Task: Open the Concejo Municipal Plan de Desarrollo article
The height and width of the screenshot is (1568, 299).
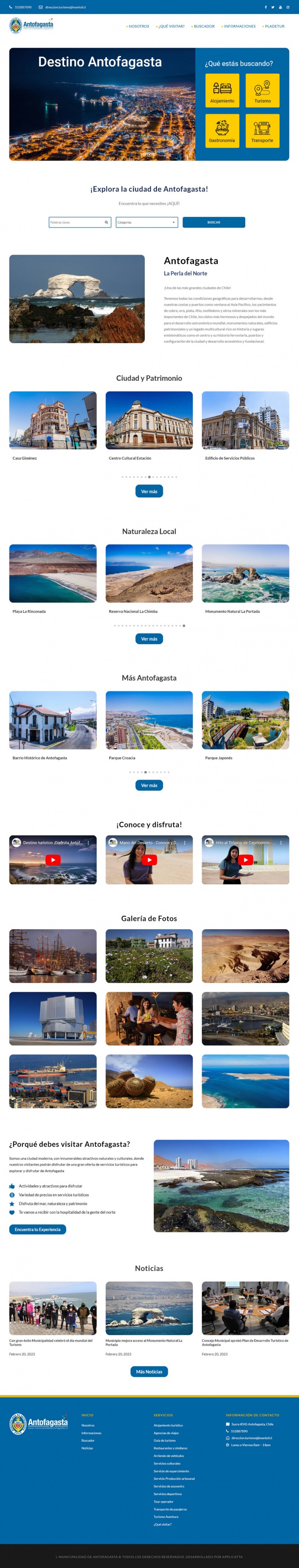Action: point(245,1342)
